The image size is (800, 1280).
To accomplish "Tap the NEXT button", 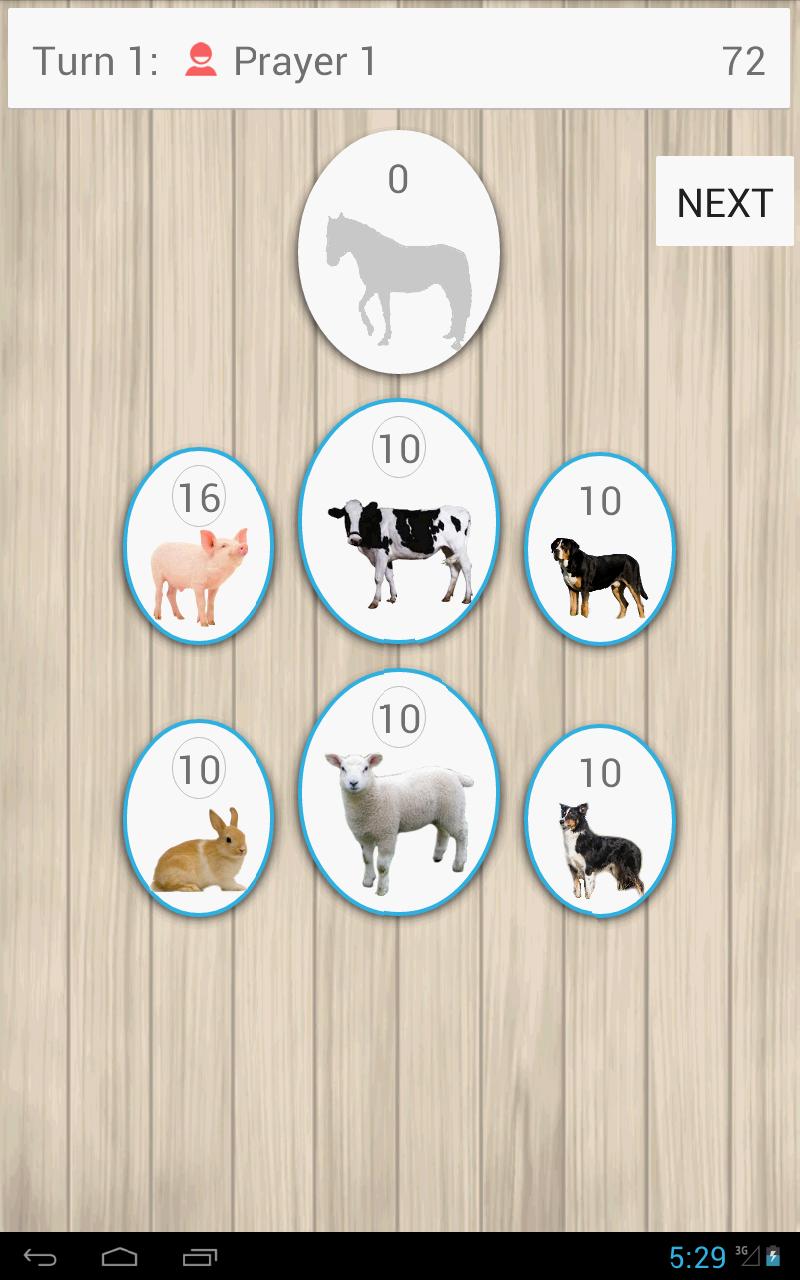I will pos(724,201).
